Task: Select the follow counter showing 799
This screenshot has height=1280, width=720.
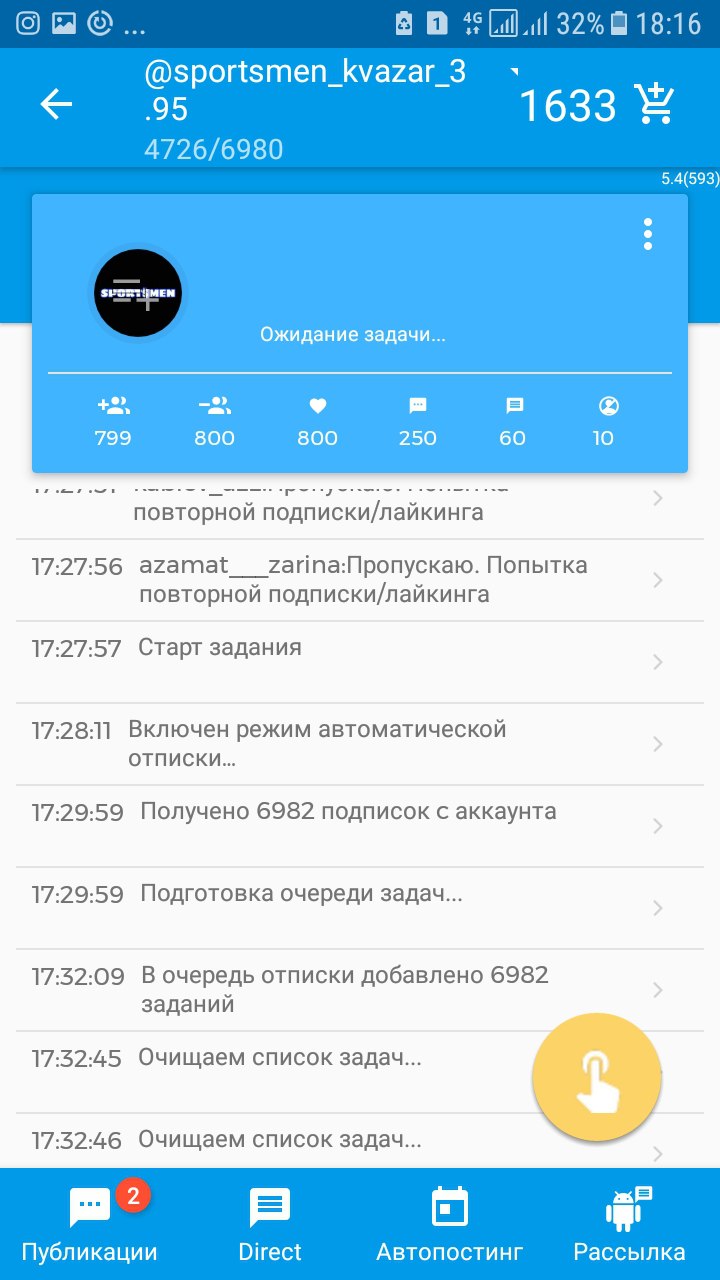Action: tap(113, 421)
